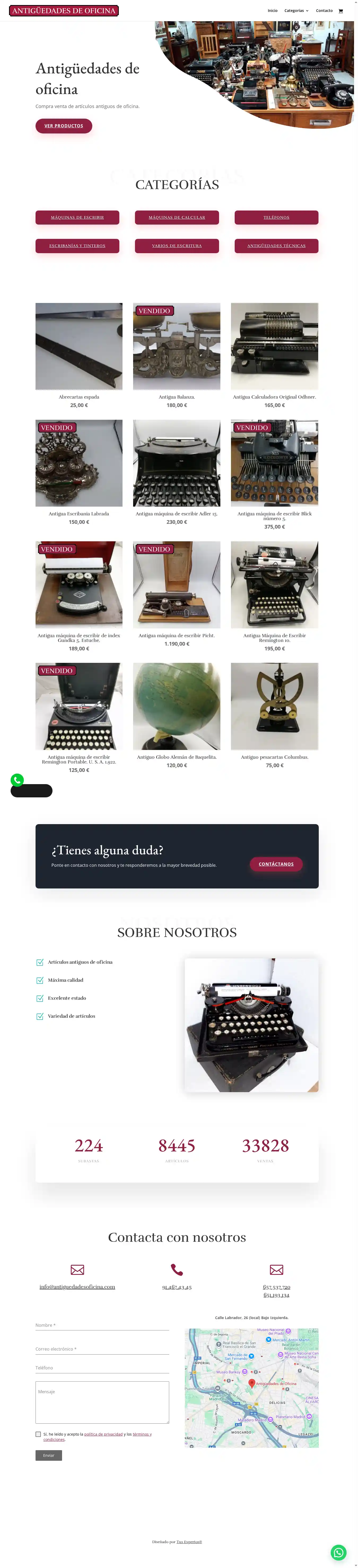This screenshot has height=1568, width=358.
Task: View Antigua Calculadora Original Odhner product
Action: coord(274,346)
